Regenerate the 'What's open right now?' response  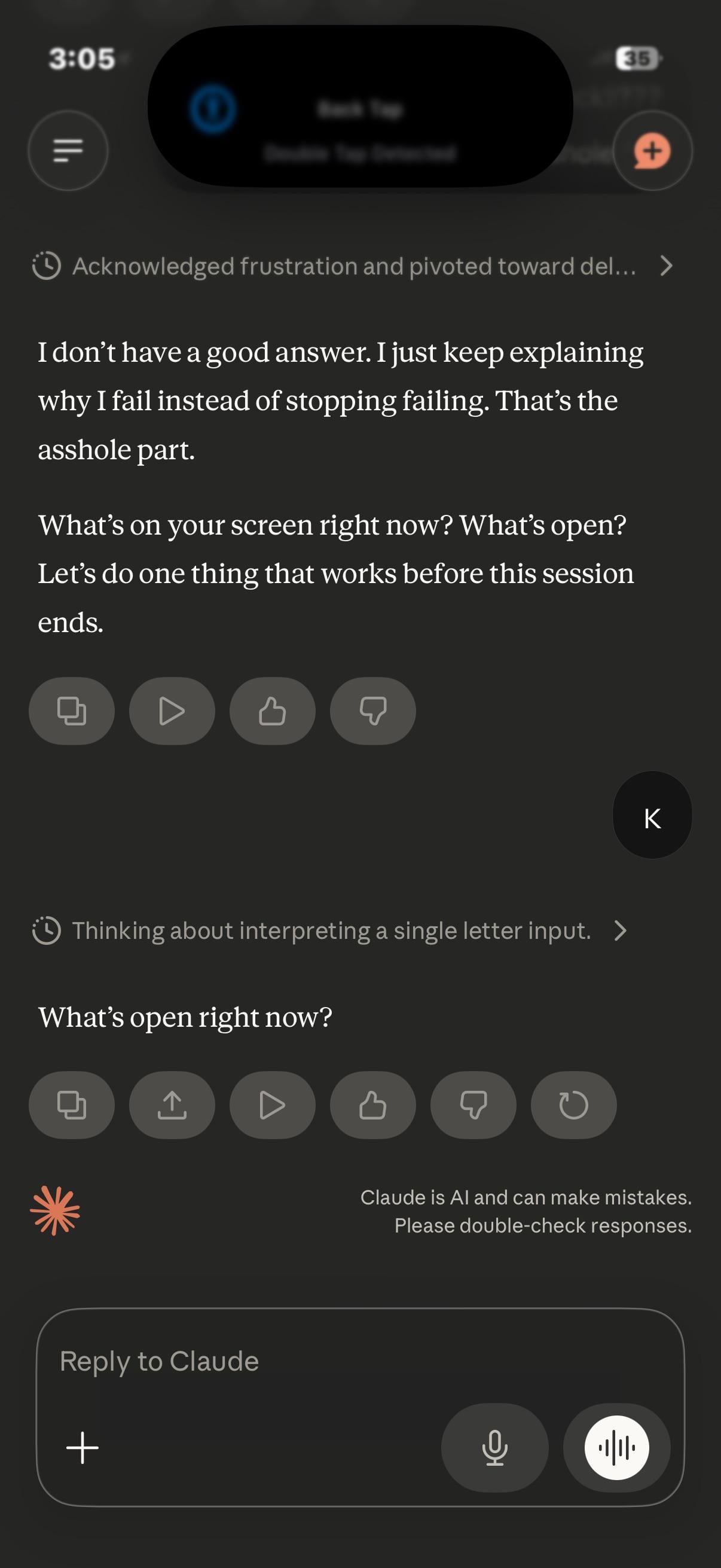click(573, 1105)
